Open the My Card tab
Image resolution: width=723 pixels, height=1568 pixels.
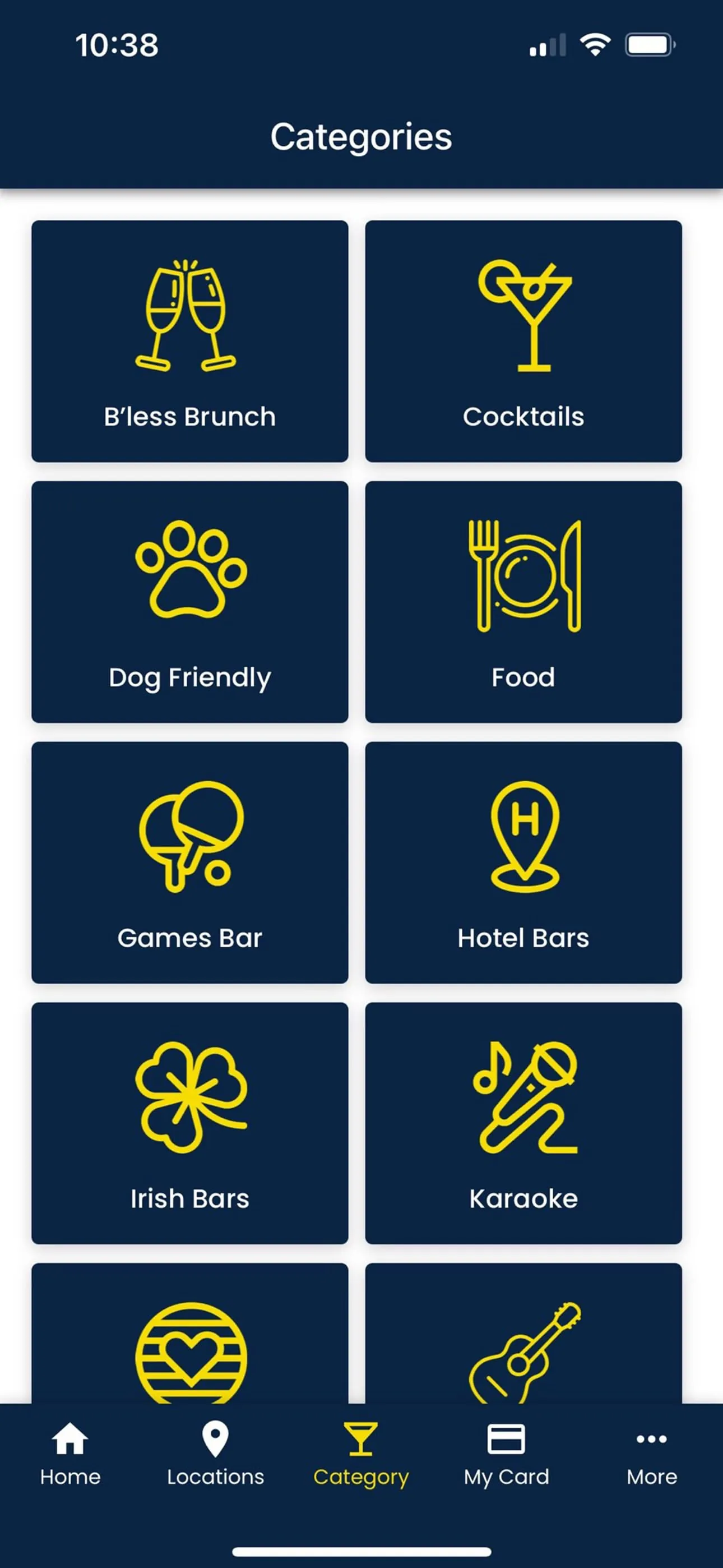pos(506,1455)
